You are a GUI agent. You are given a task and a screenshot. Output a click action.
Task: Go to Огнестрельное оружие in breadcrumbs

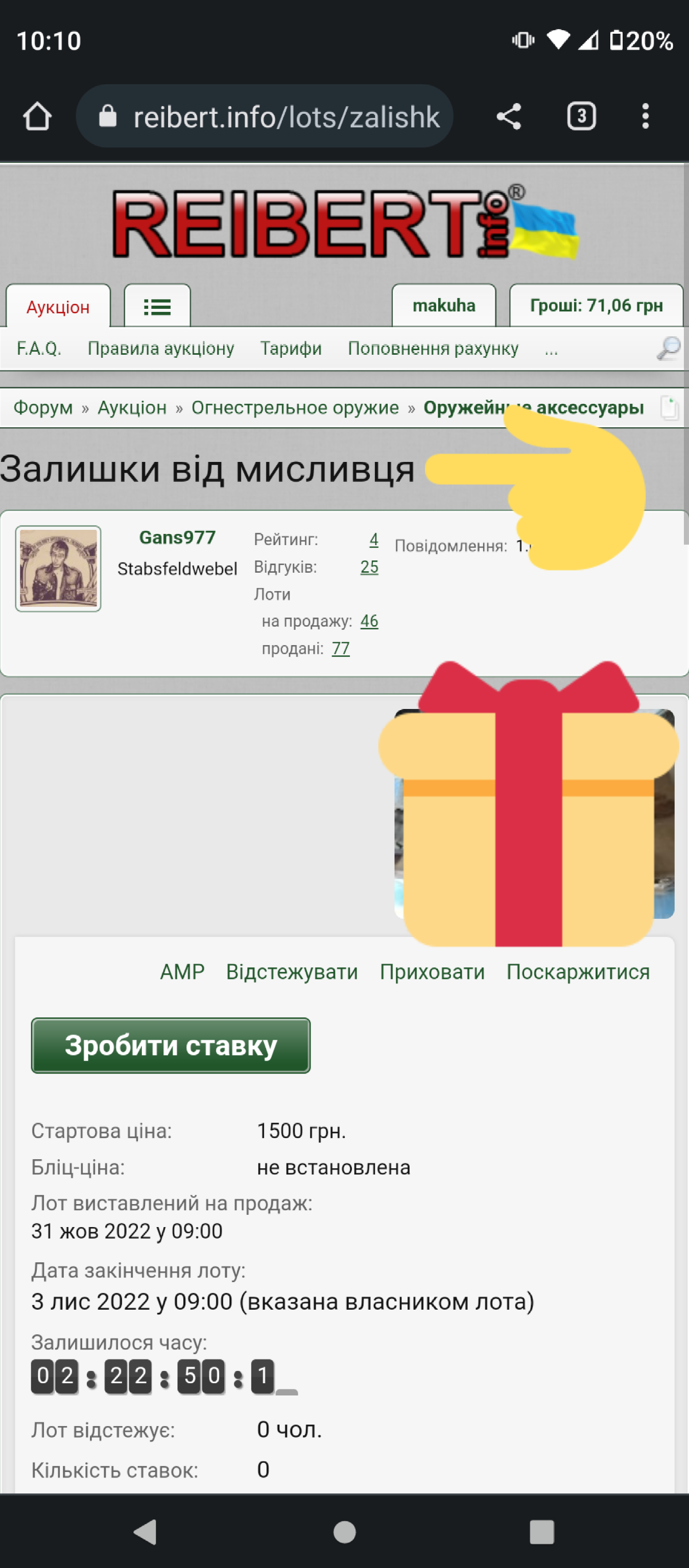[295, 407]
